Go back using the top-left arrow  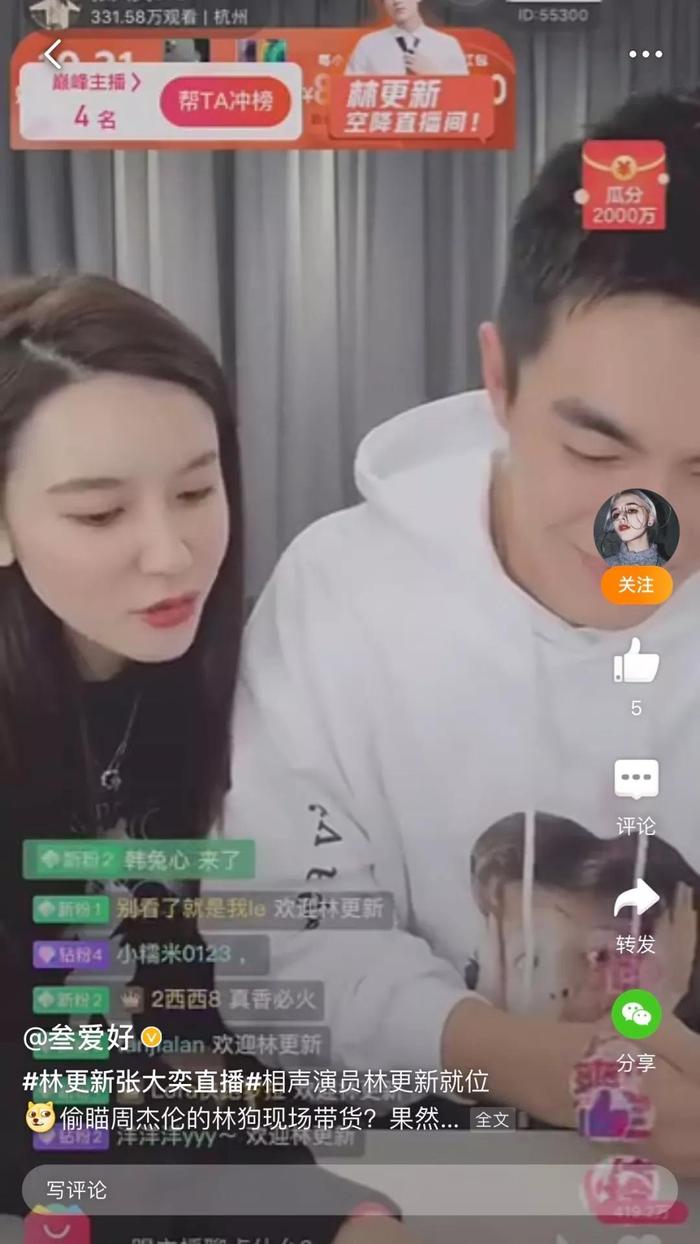tap(54, 54)
